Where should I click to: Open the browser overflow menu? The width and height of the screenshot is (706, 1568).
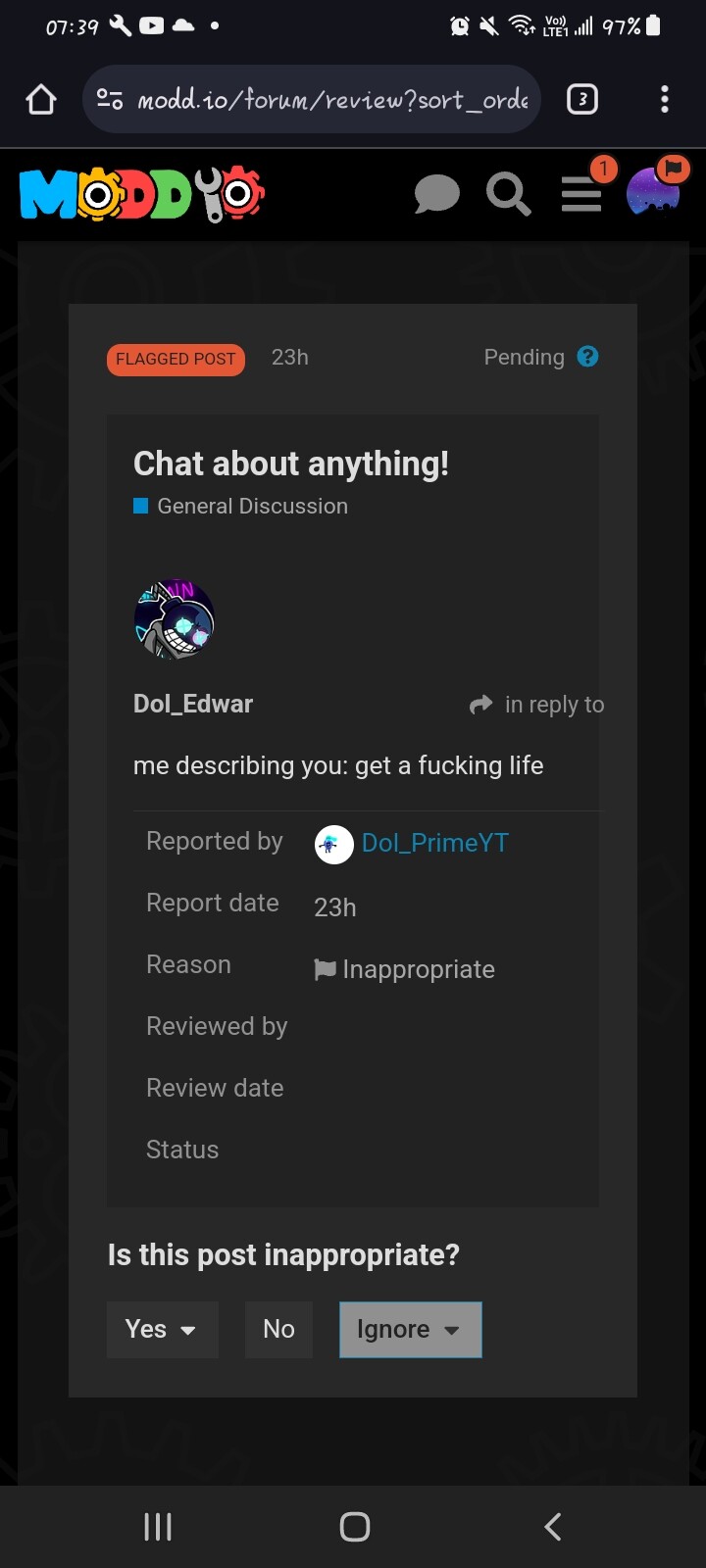pyautogui.click(x=665, y=99)
